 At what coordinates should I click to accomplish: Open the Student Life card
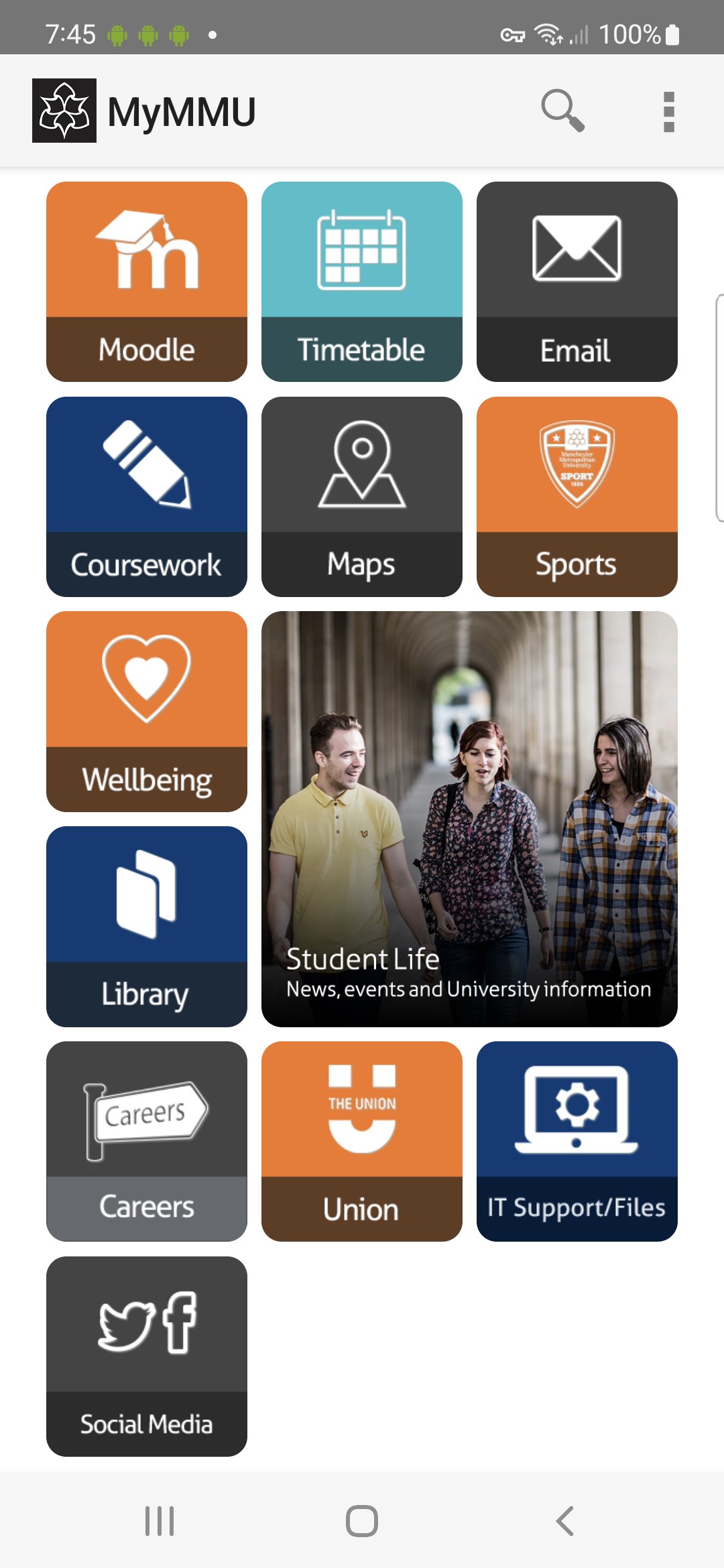pyautogui.click(x=469, y=818)
